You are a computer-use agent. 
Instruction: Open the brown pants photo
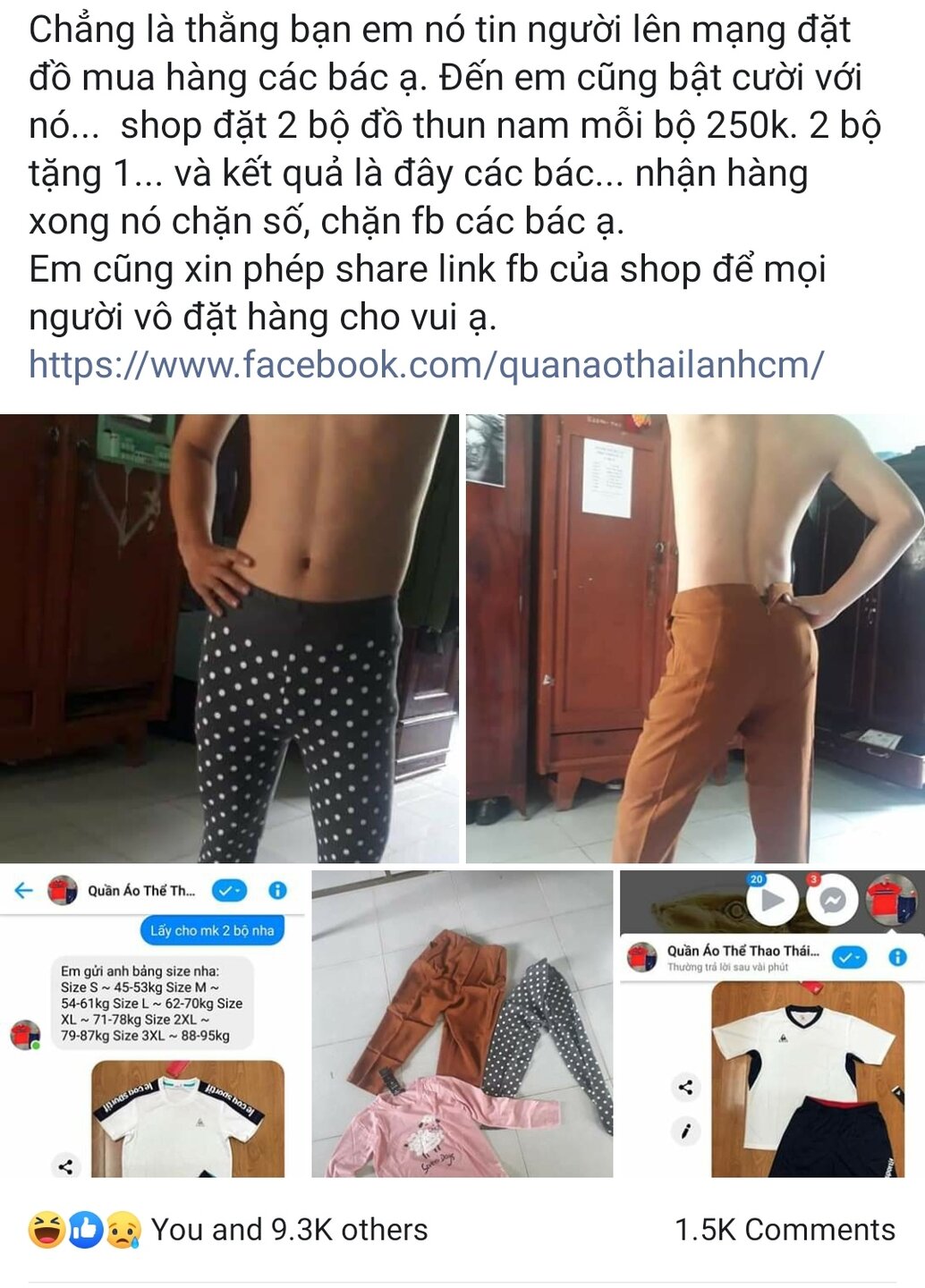pos(695,639)
